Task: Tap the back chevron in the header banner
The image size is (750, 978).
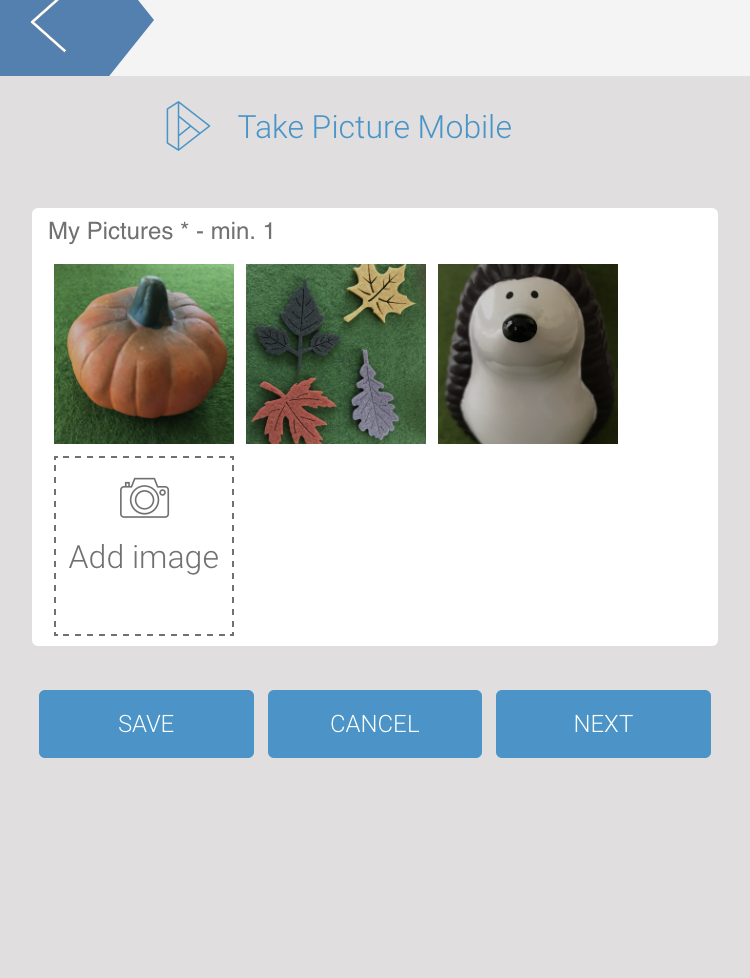Action: (x=47, y=28)
